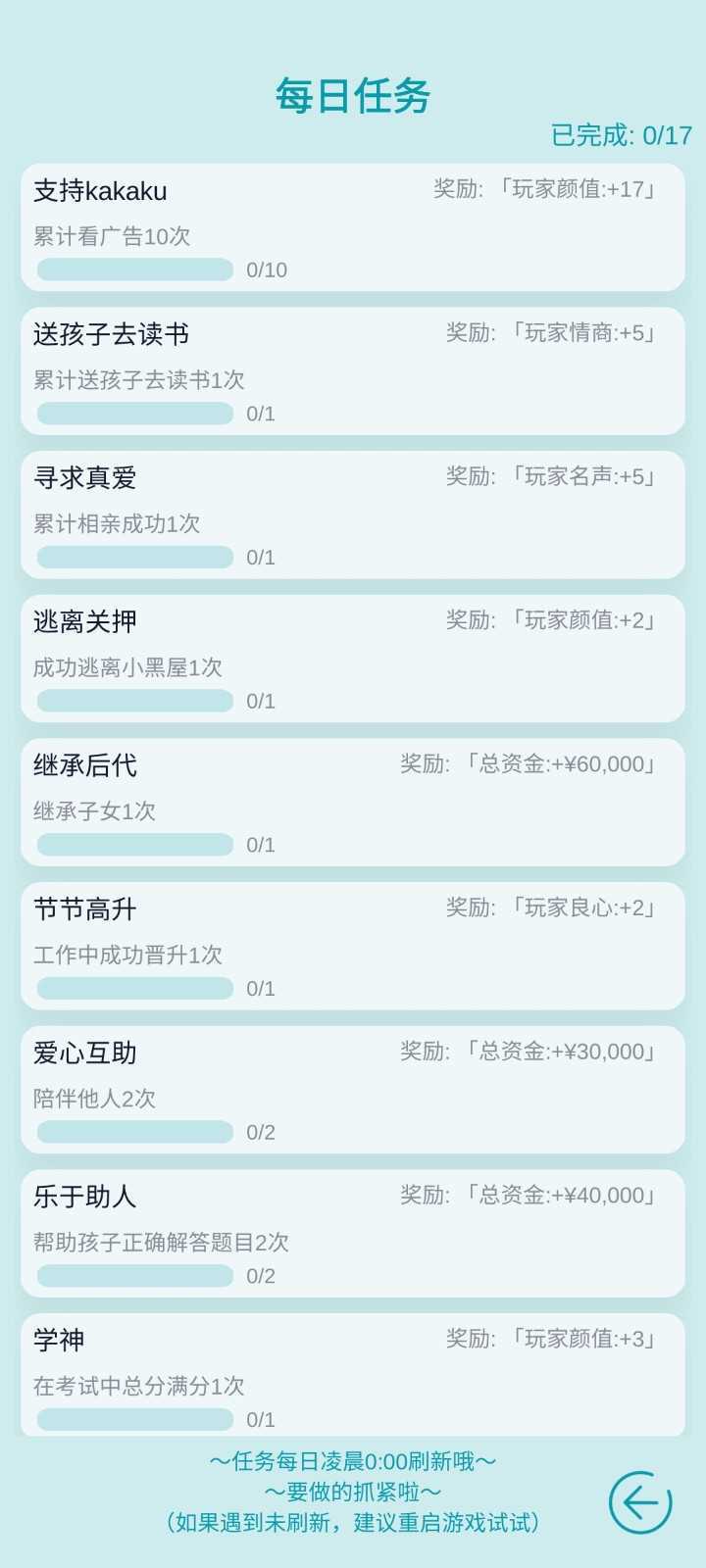
Task: Select the 送孩子去读书 task
Action: (x=353, y=370)
